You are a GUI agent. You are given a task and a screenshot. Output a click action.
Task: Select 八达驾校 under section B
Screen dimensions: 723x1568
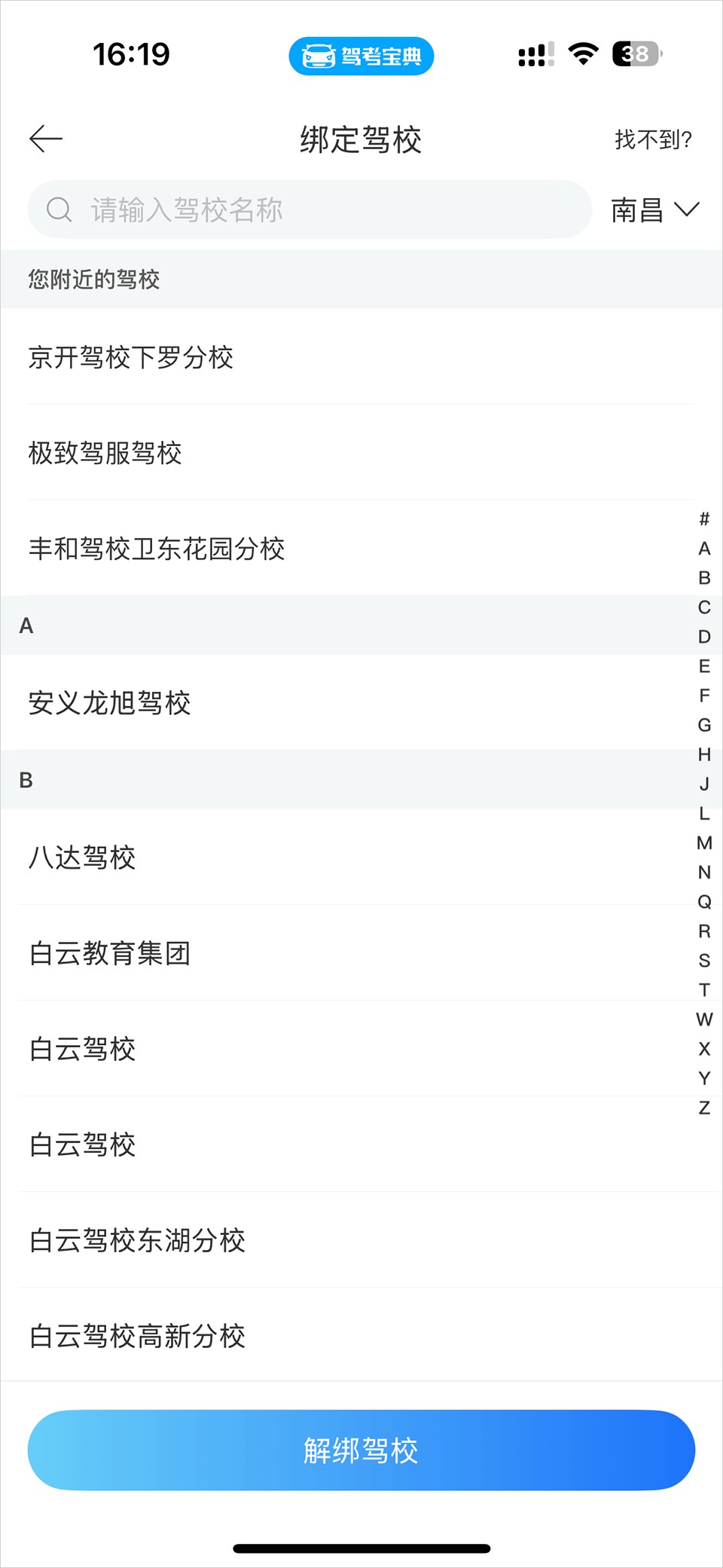click(x=81, y=858)
